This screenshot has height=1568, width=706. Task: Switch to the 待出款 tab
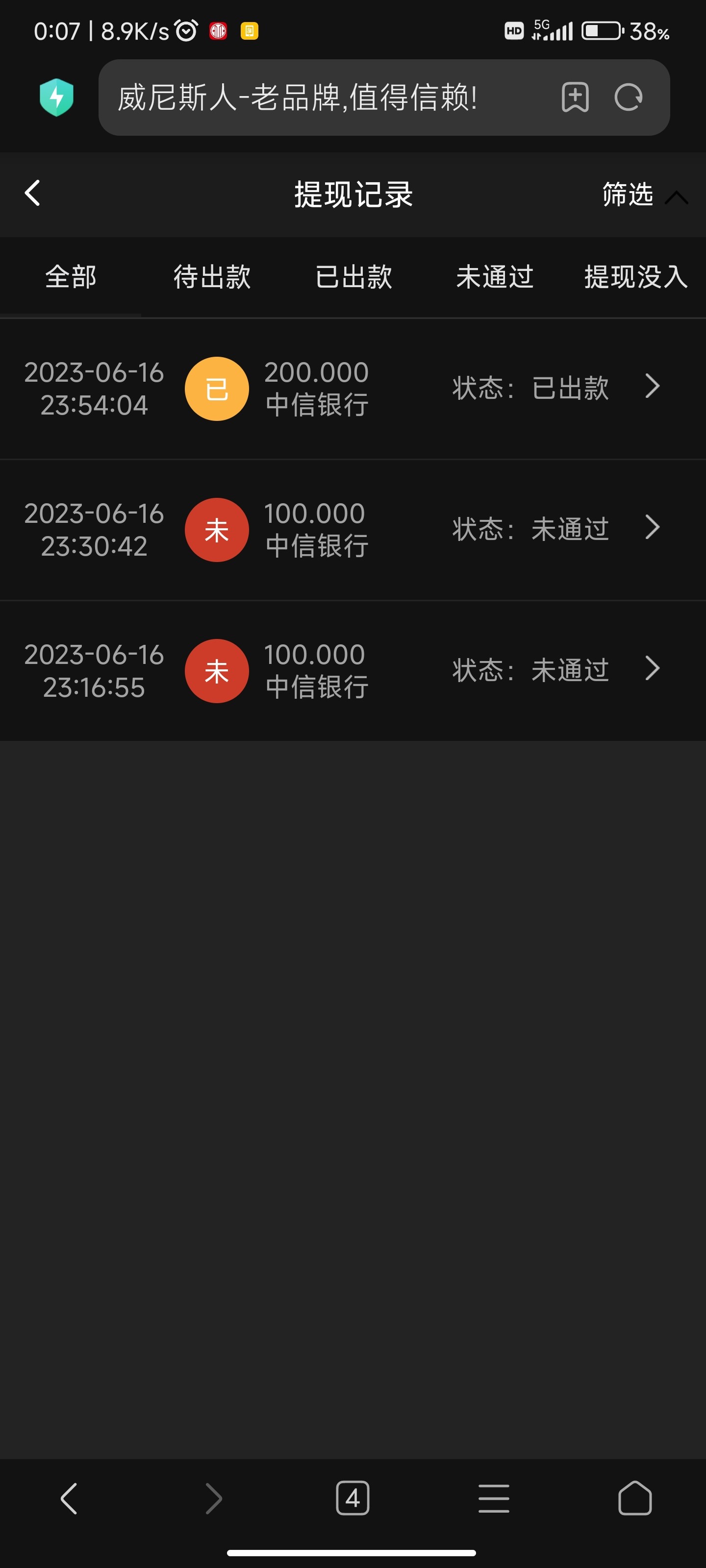[x=212, y=277]
